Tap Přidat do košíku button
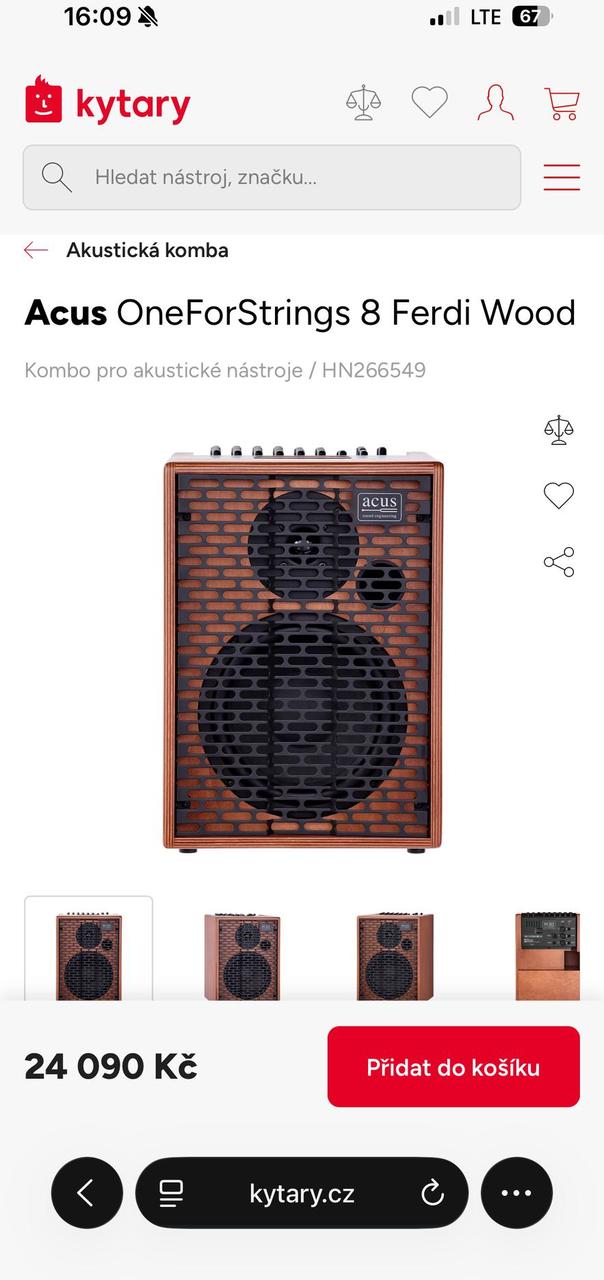Screen dimensions: 604x1280 click(x=454, y=1067)
